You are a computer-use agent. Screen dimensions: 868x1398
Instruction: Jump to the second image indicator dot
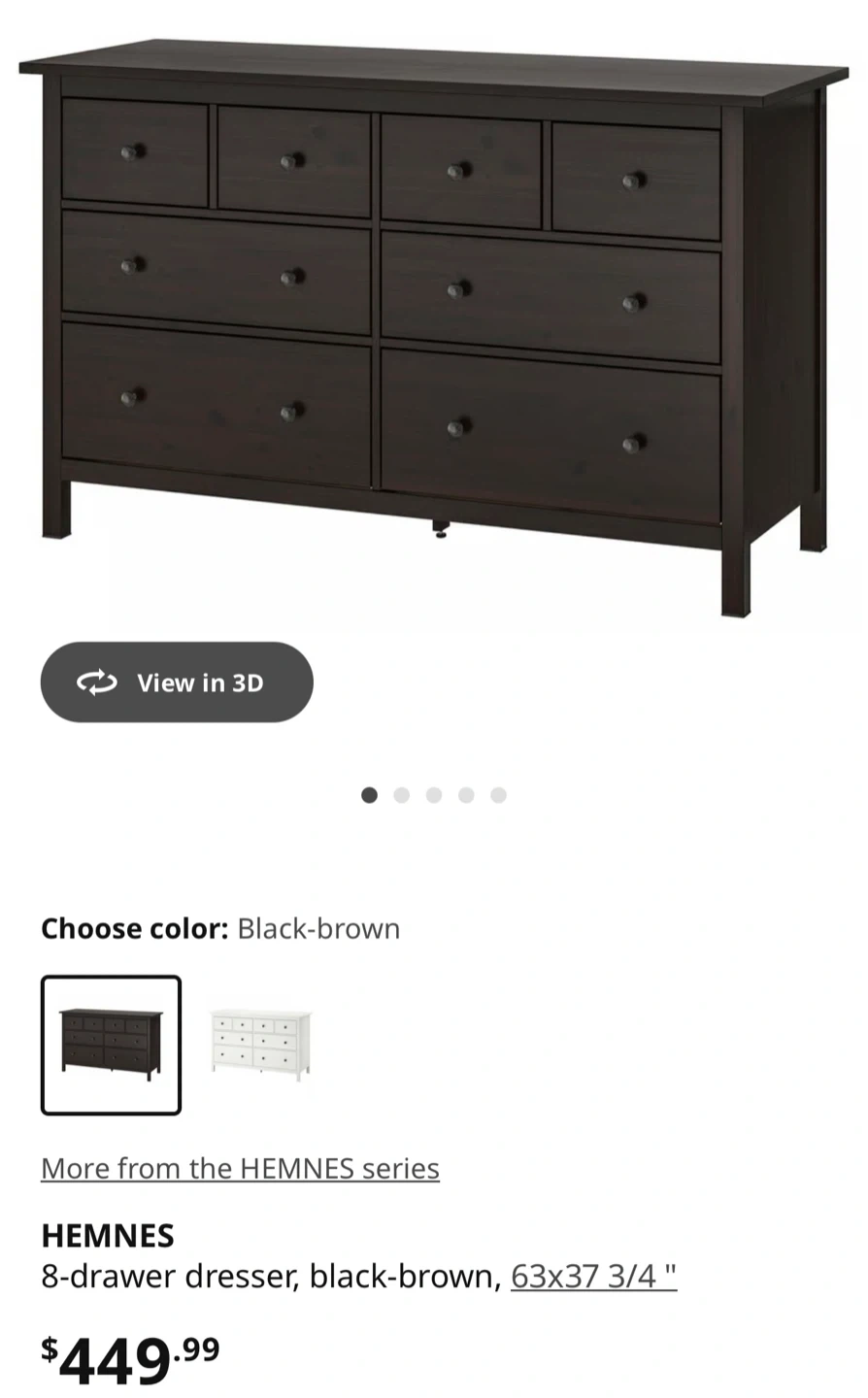[x=401, y=795]
